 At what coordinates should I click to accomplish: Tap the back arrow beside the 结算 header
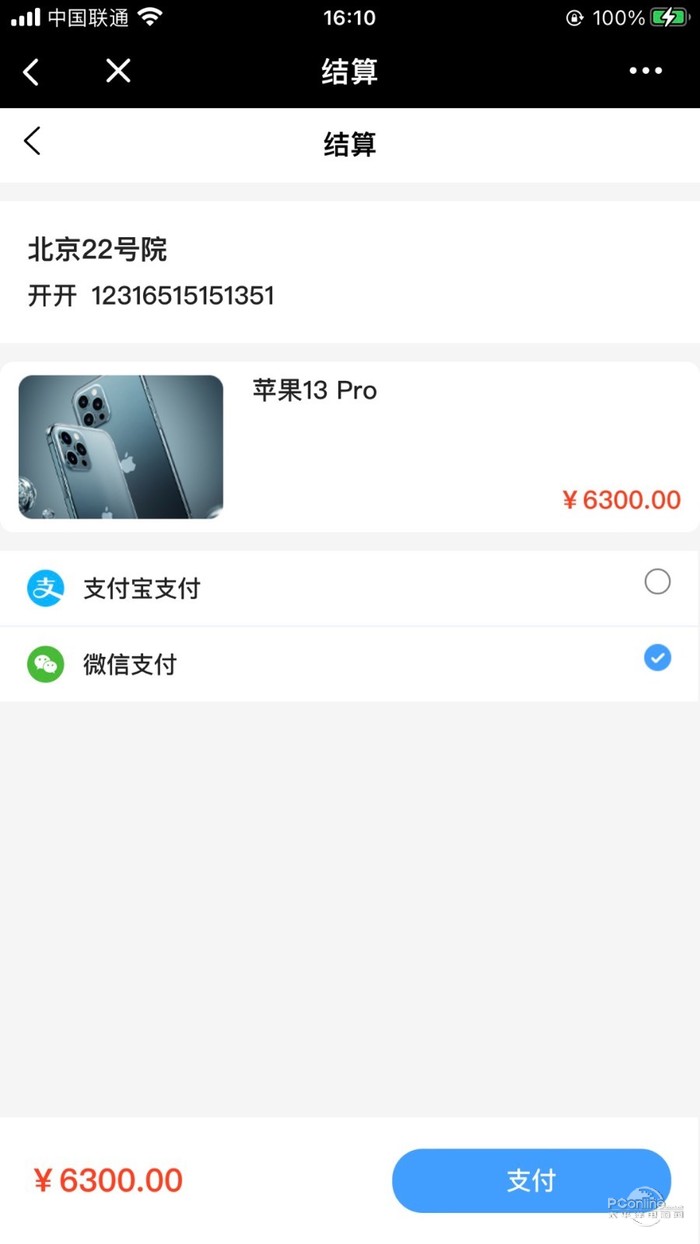[x=33, y=142]
